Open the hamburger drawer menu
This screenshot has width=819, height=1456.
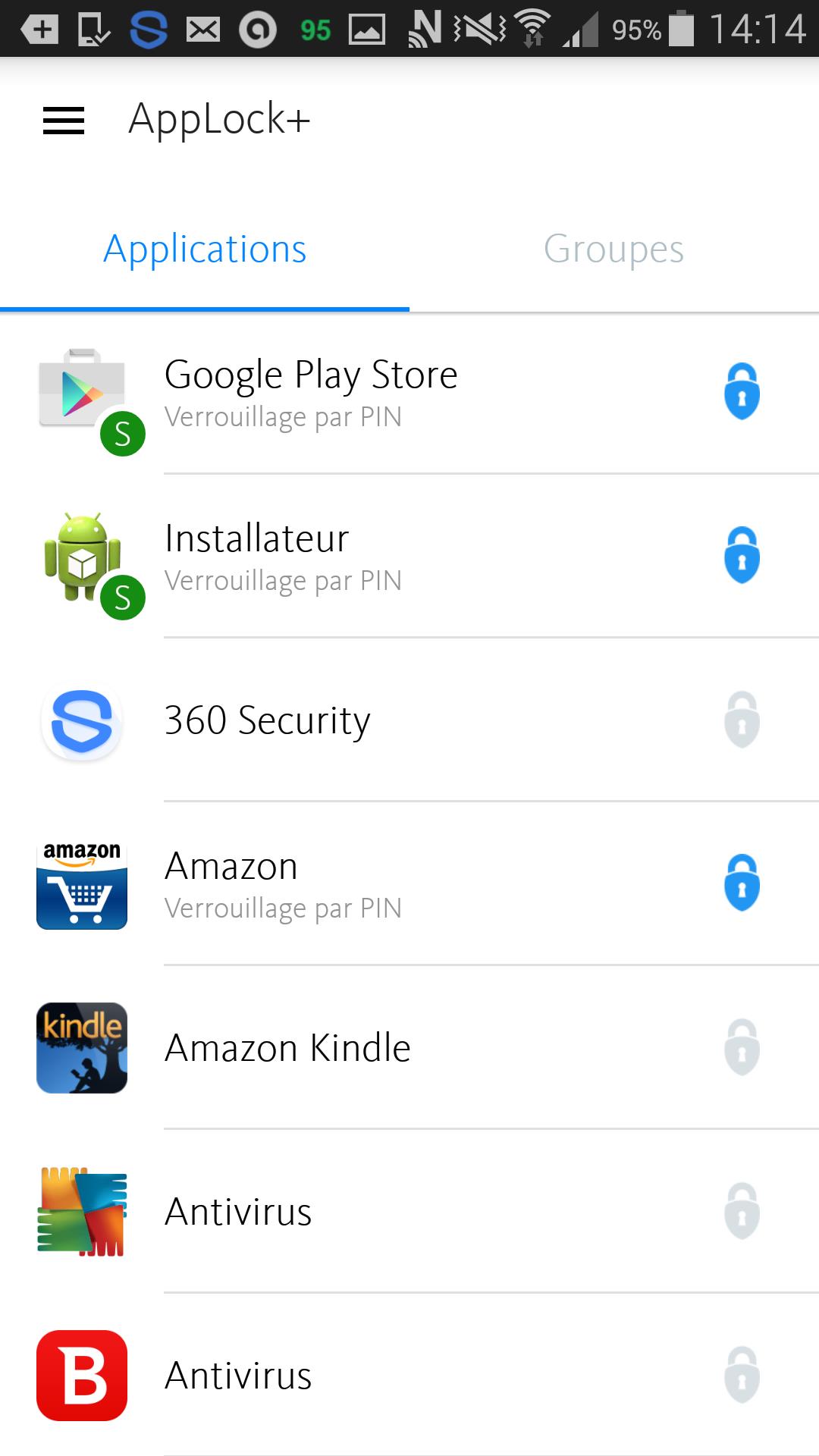[x=64, y=121]
